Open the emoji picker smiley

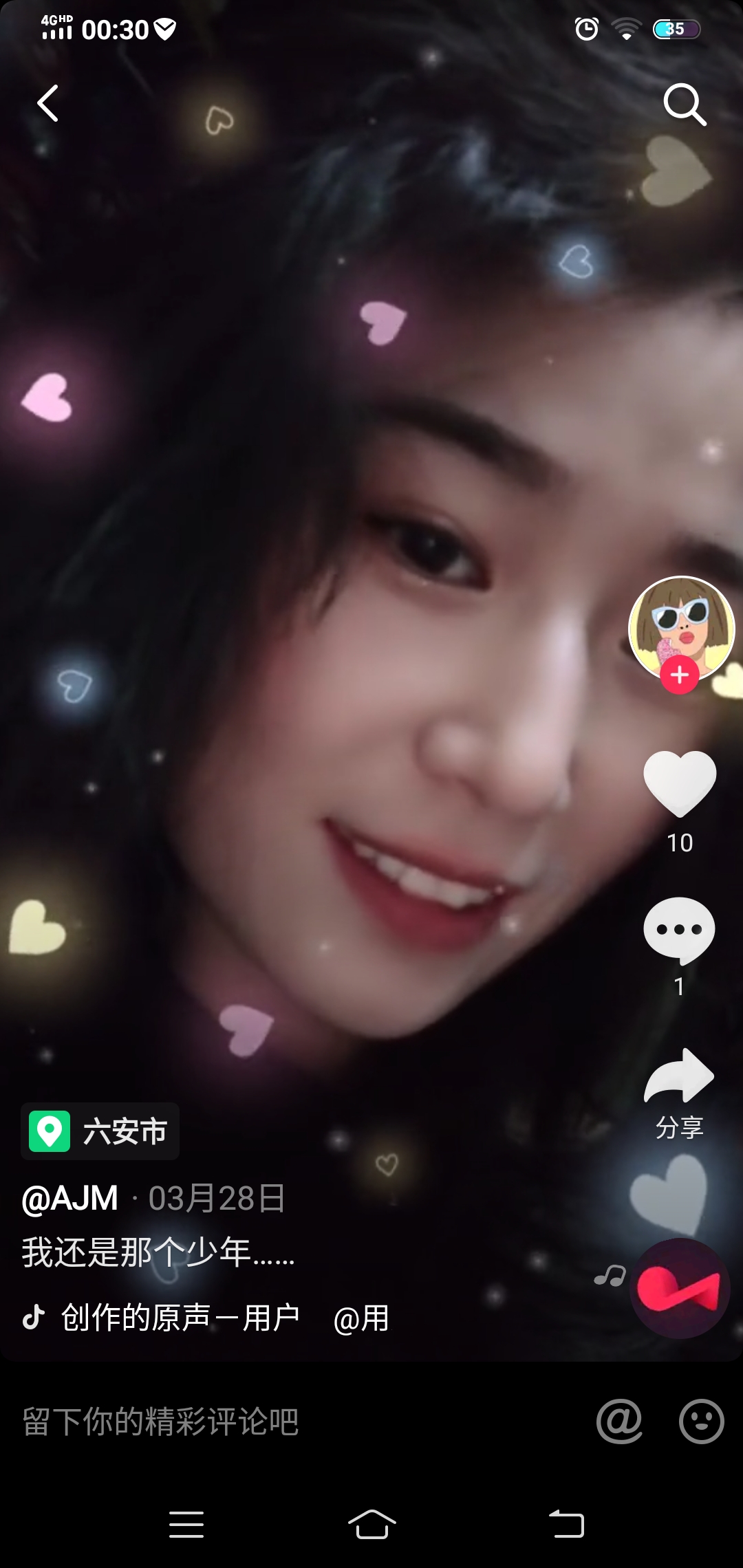pos(701,1422)
